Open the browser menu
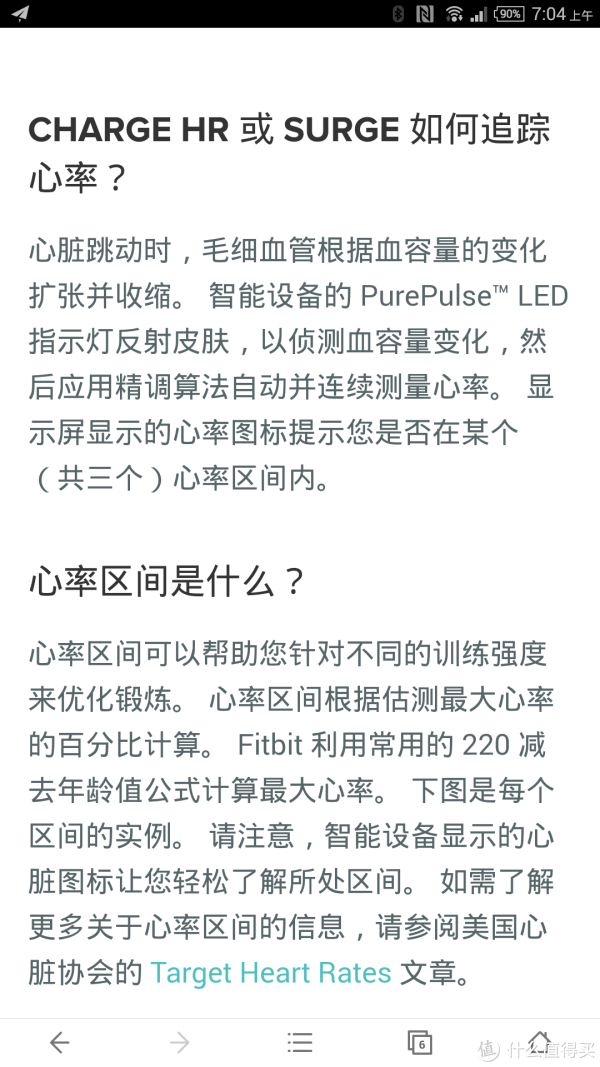 [300, 1042]
